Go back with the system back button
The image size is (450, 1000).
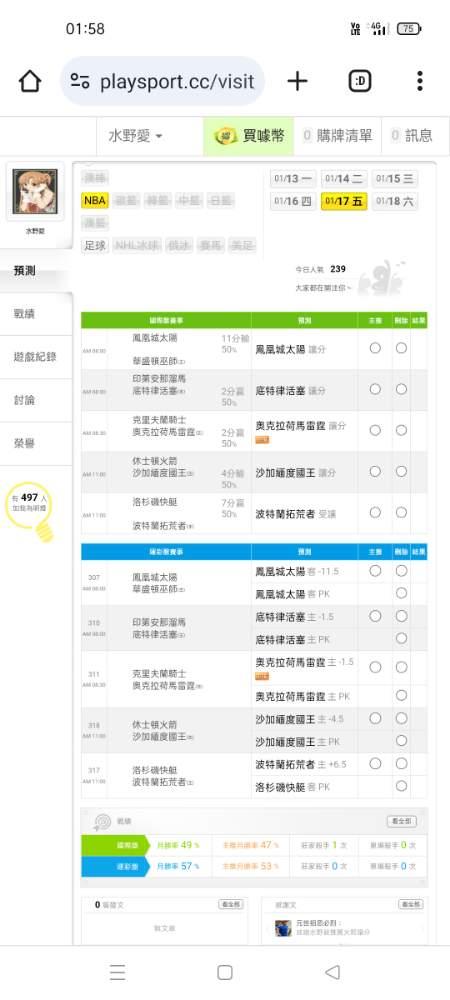[x=332, y=972]
